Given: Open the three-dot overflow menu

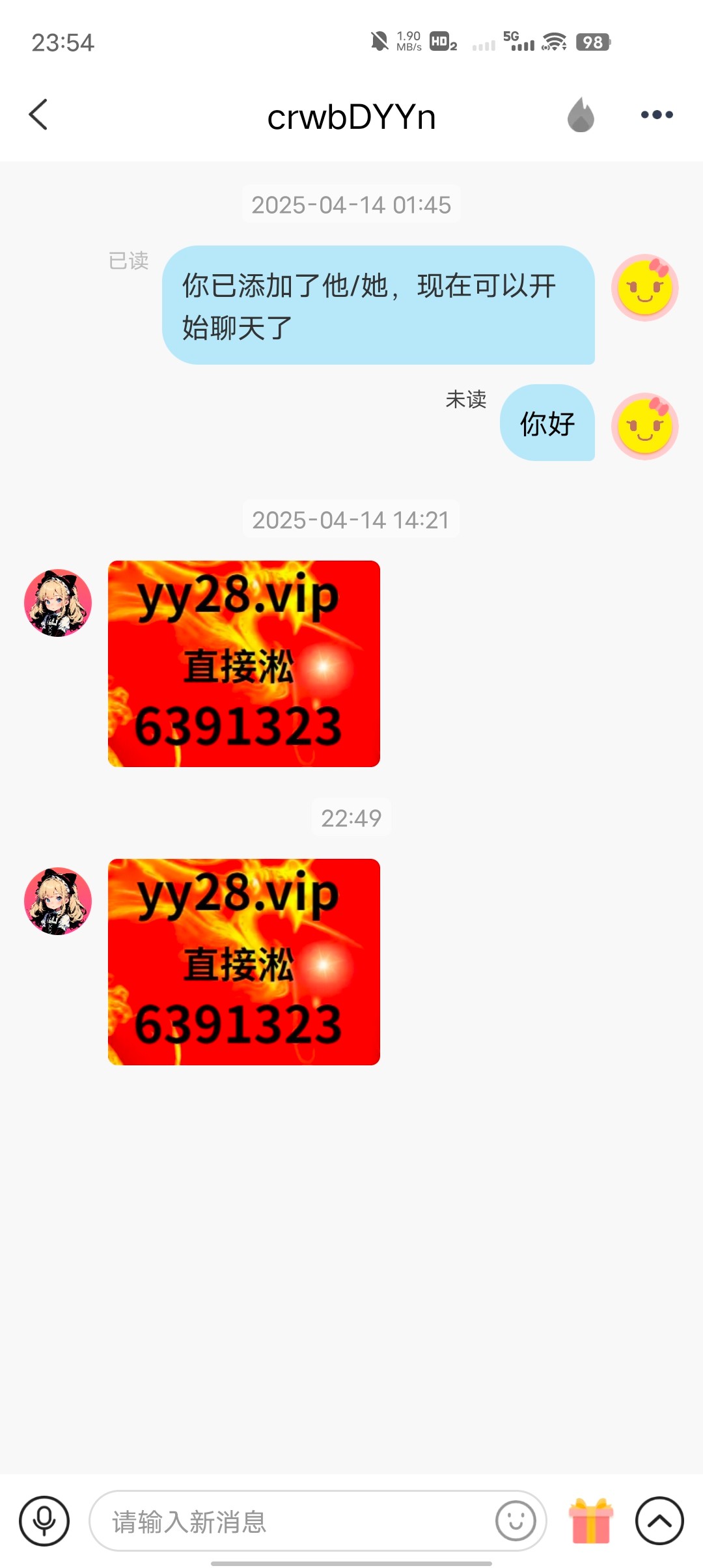Looking at the screenshot, I should click(x=656, y=115).
